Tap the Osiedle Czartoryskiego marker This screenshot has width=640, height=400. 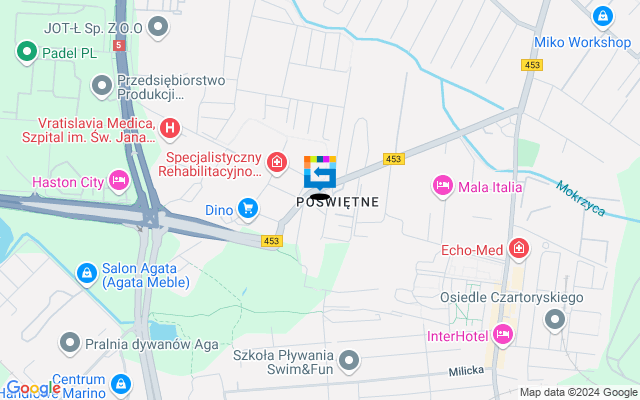(x=554, y=320)
